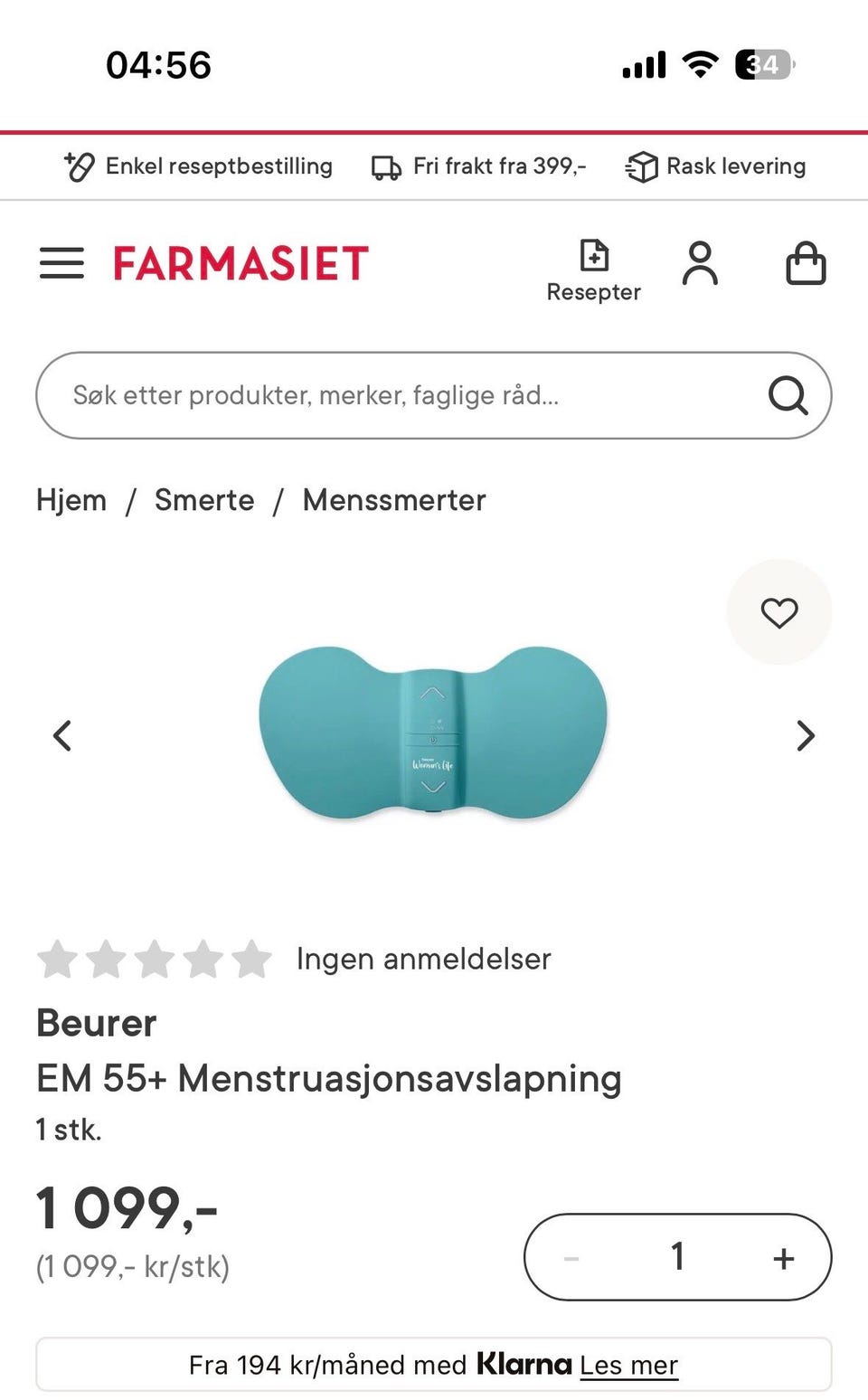Open Klarna Les mer link
The width and height of the screenshot is (868, 1400).
pos(628,1365)
